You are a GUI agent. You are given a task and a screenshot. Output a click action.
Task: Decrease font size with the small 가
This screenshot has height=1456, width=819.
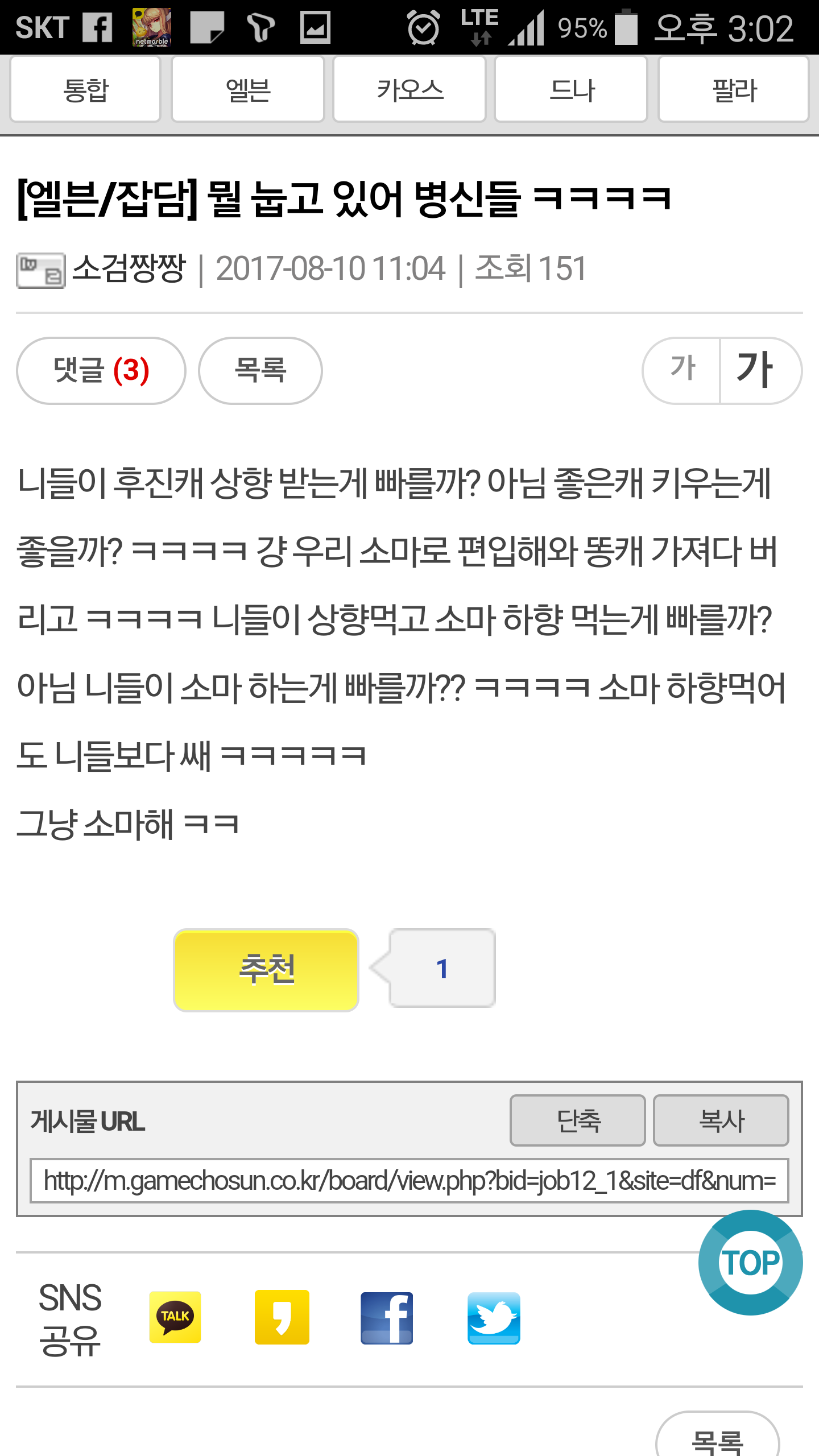pyautogui.click(x=682, y=371)
